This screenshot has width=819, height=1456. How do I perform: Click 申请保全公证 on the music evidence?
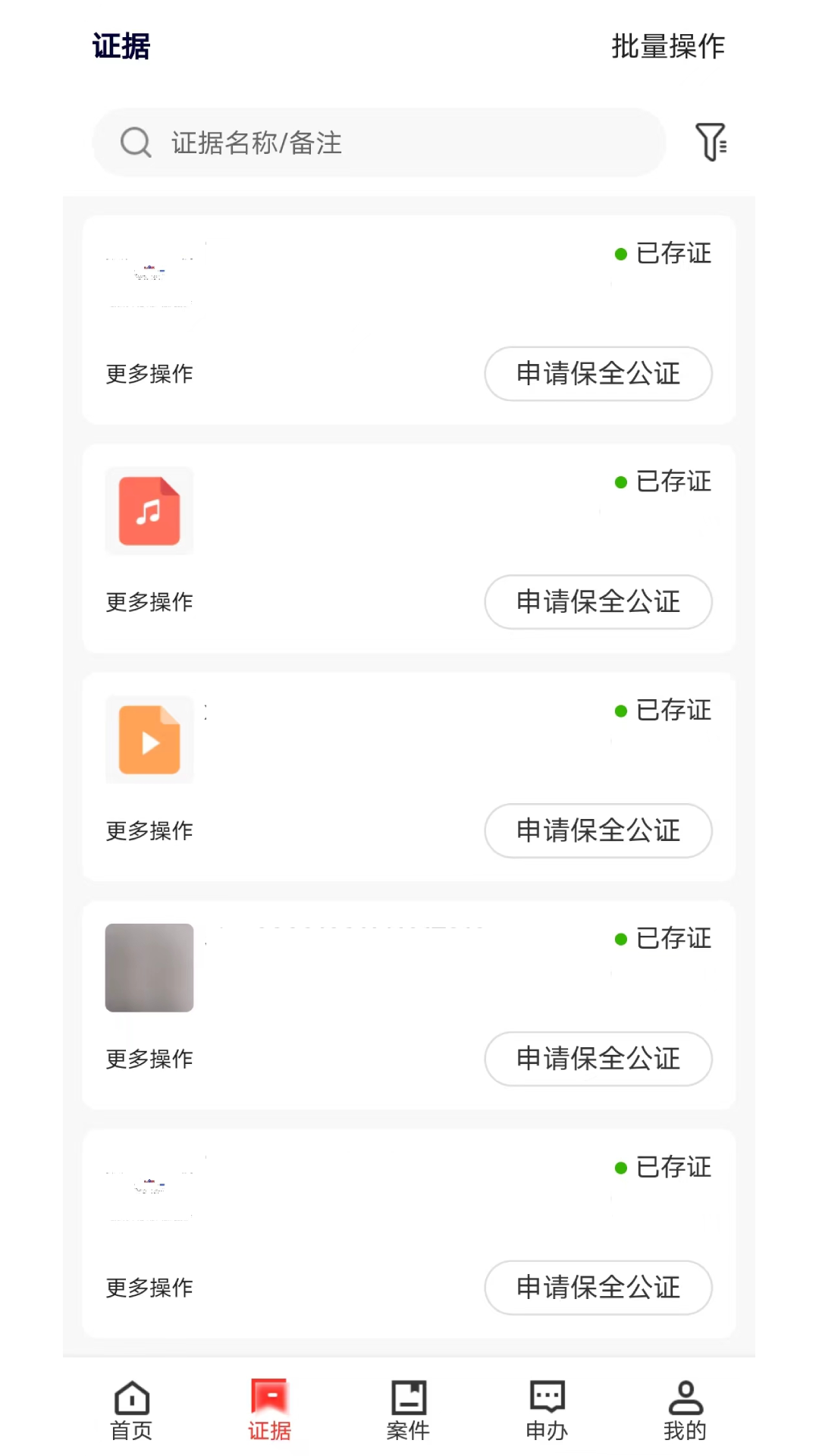pyautogui.click(x=598, y=602)
